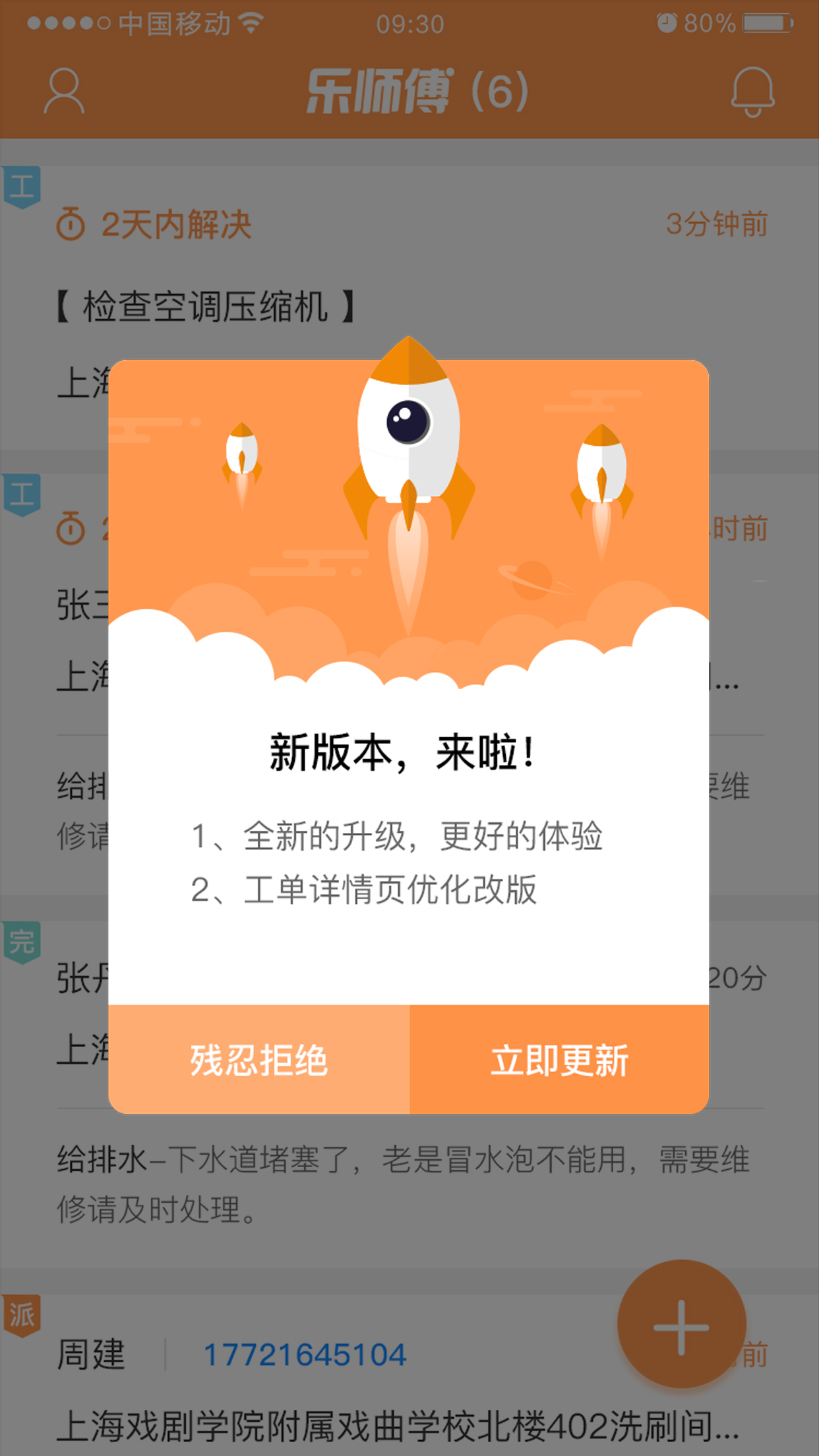Image resolution: width=819 pixels, height=1456 pixels.
Task: Open the notification bell icon
Action: [754, 91]
